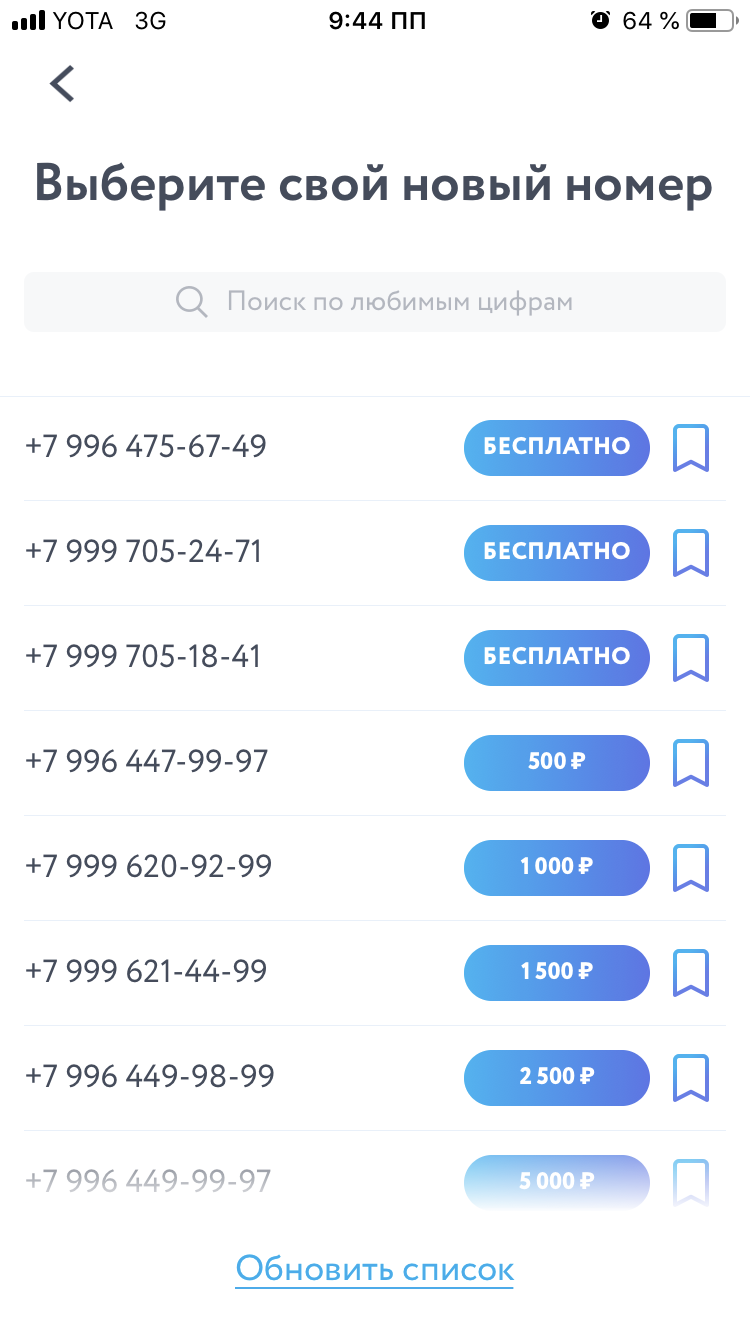The width and height of the screenshot is (750, 1334).
Task: Tap the search field for favorite digits
Action: (x=375, y=302)
